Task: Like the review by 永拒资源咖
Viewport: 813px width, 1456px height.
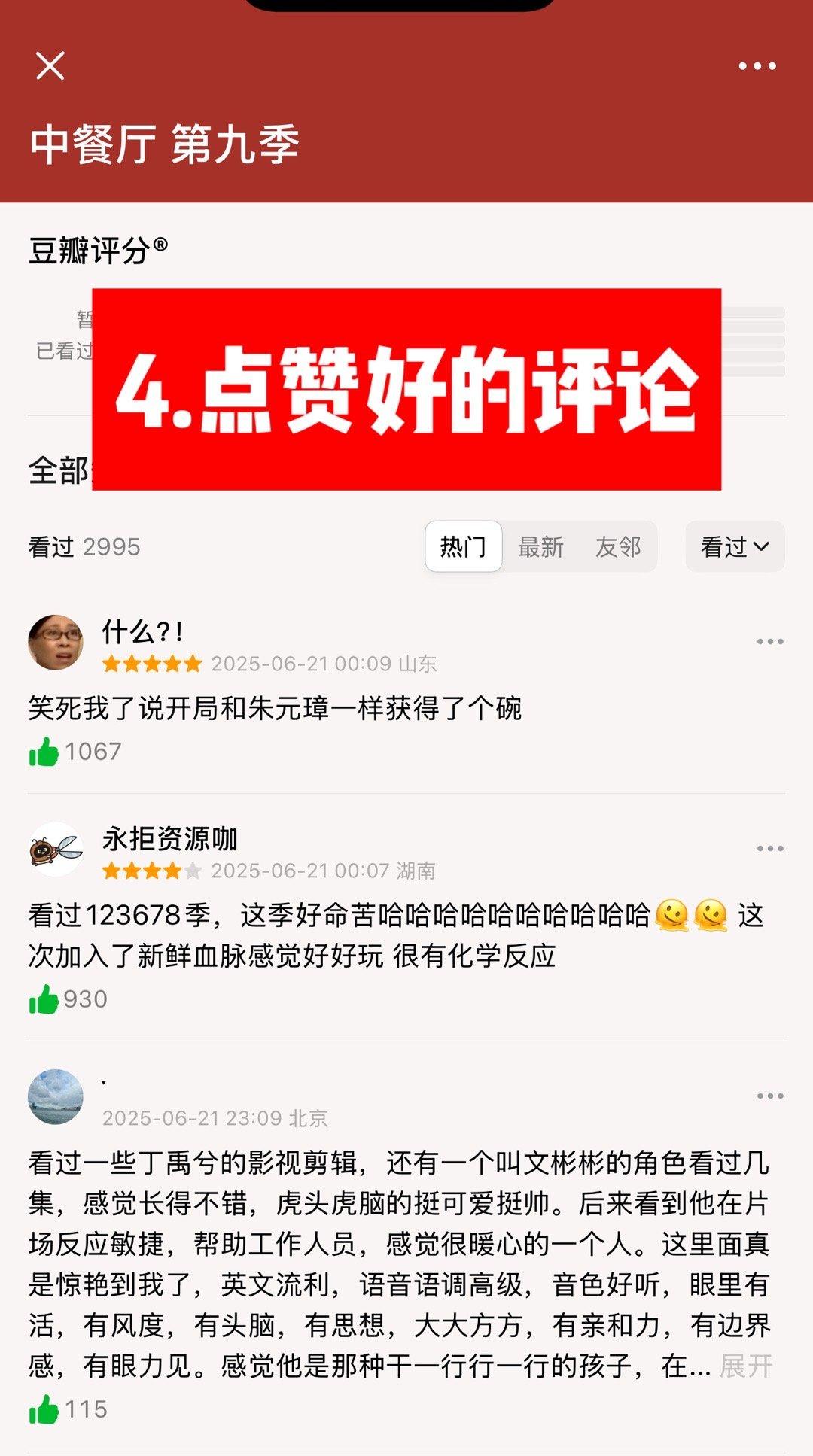Action: pyautogui.click(x=44, y=999)
